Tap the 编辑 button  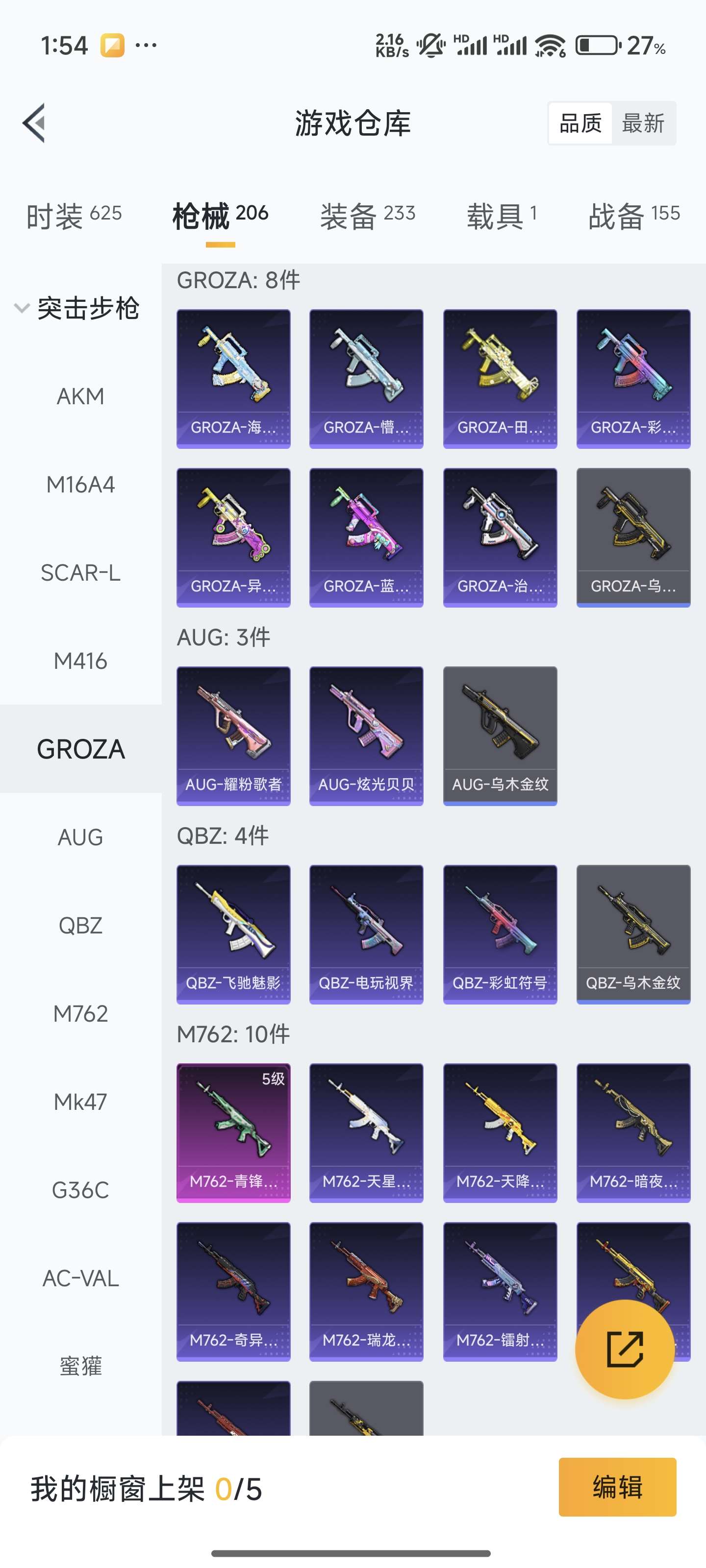click(617, 1487)
